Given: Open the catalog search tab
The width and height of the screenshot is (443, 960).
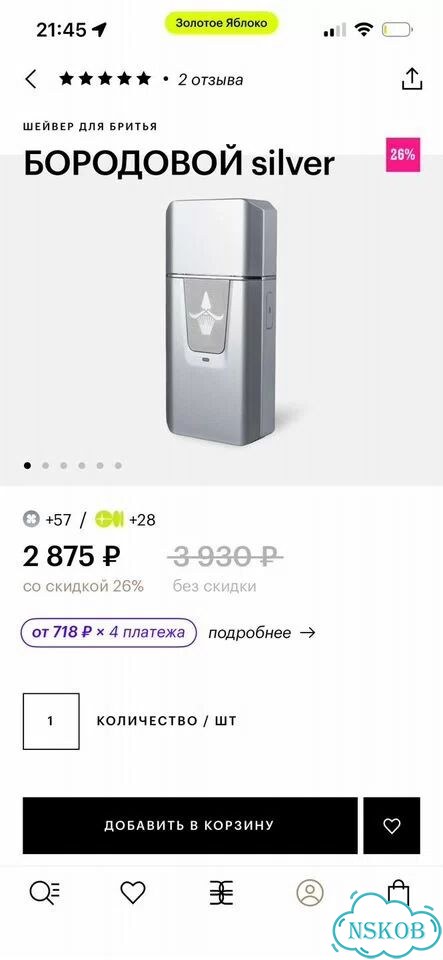Looking at the screenshot, I should pyautogui.click(x=45, y=893).
